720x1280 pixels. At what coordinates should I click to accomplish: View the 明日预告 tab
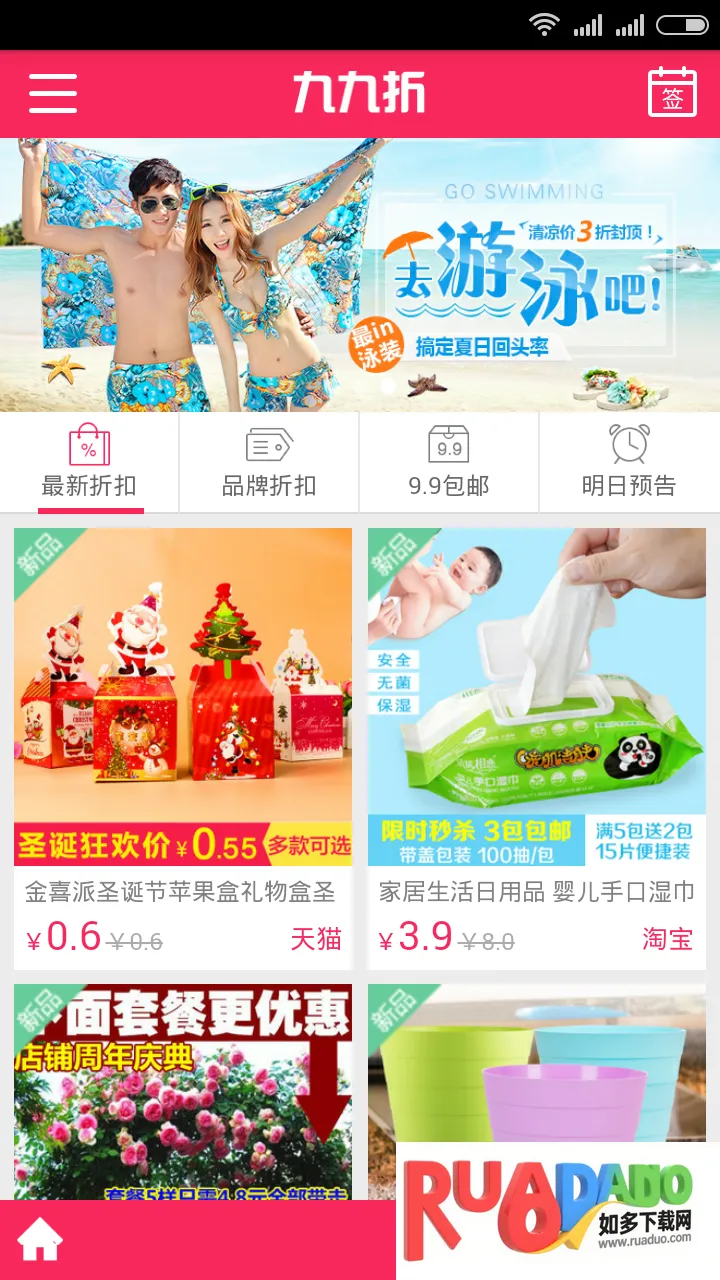point(629,463)
